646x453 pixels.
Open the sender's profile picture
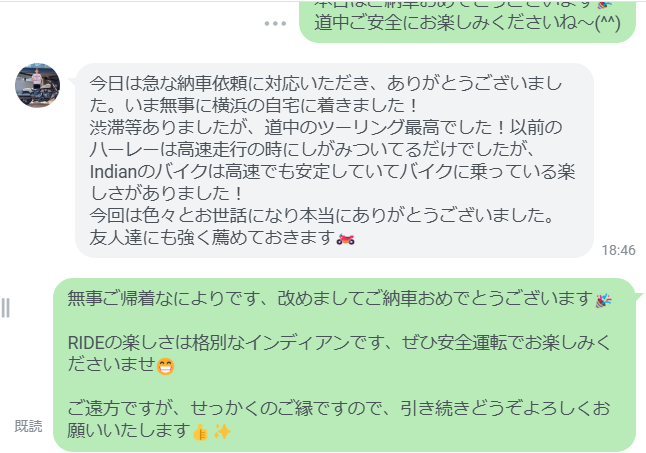pos(37,86)
